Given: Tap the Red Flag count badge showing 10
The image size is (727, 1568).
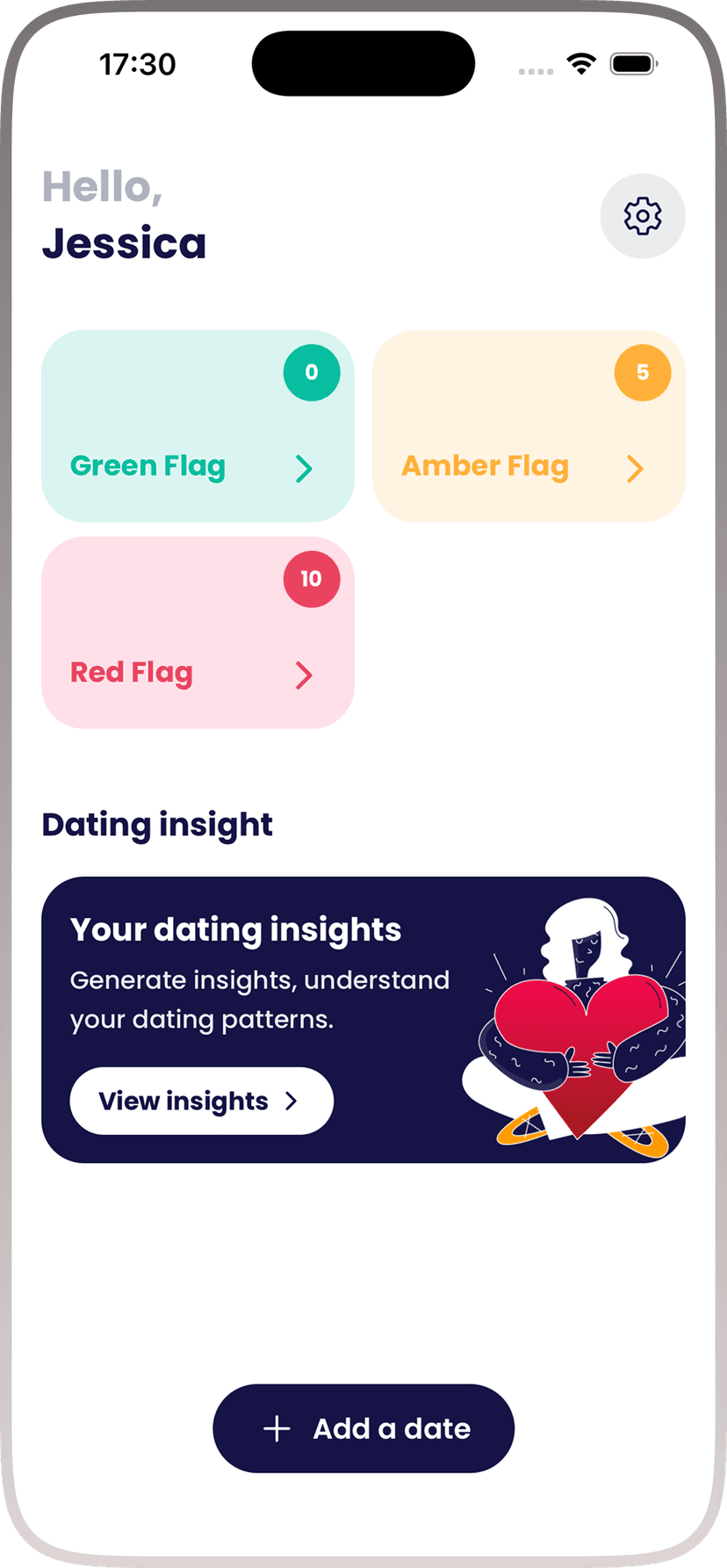Looking at the screenshot, I should point(312,579).
